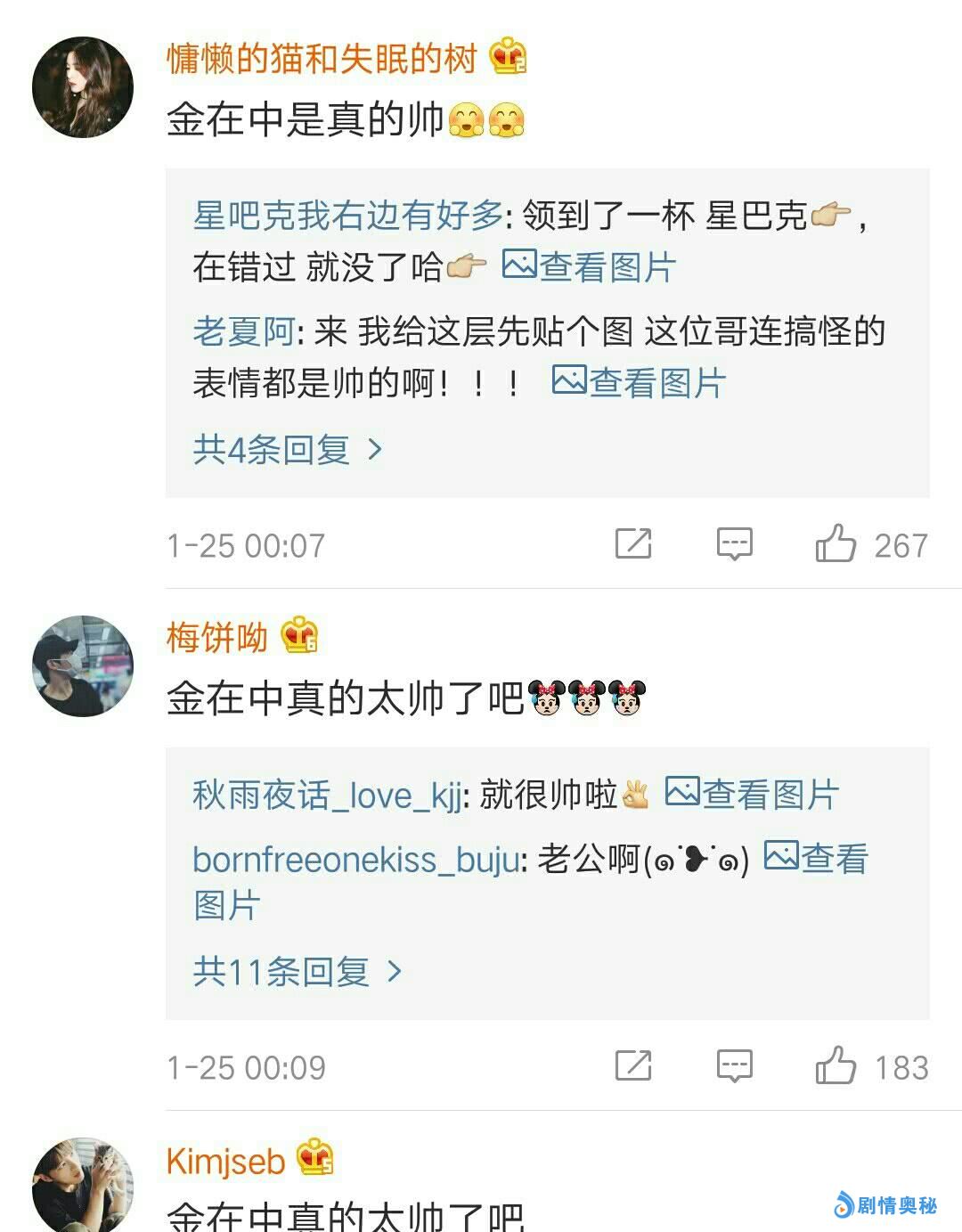962x1232 pixels.
Task: Like the comment with 267 likes
Action: pyautogui.click(x=836, y=543)
